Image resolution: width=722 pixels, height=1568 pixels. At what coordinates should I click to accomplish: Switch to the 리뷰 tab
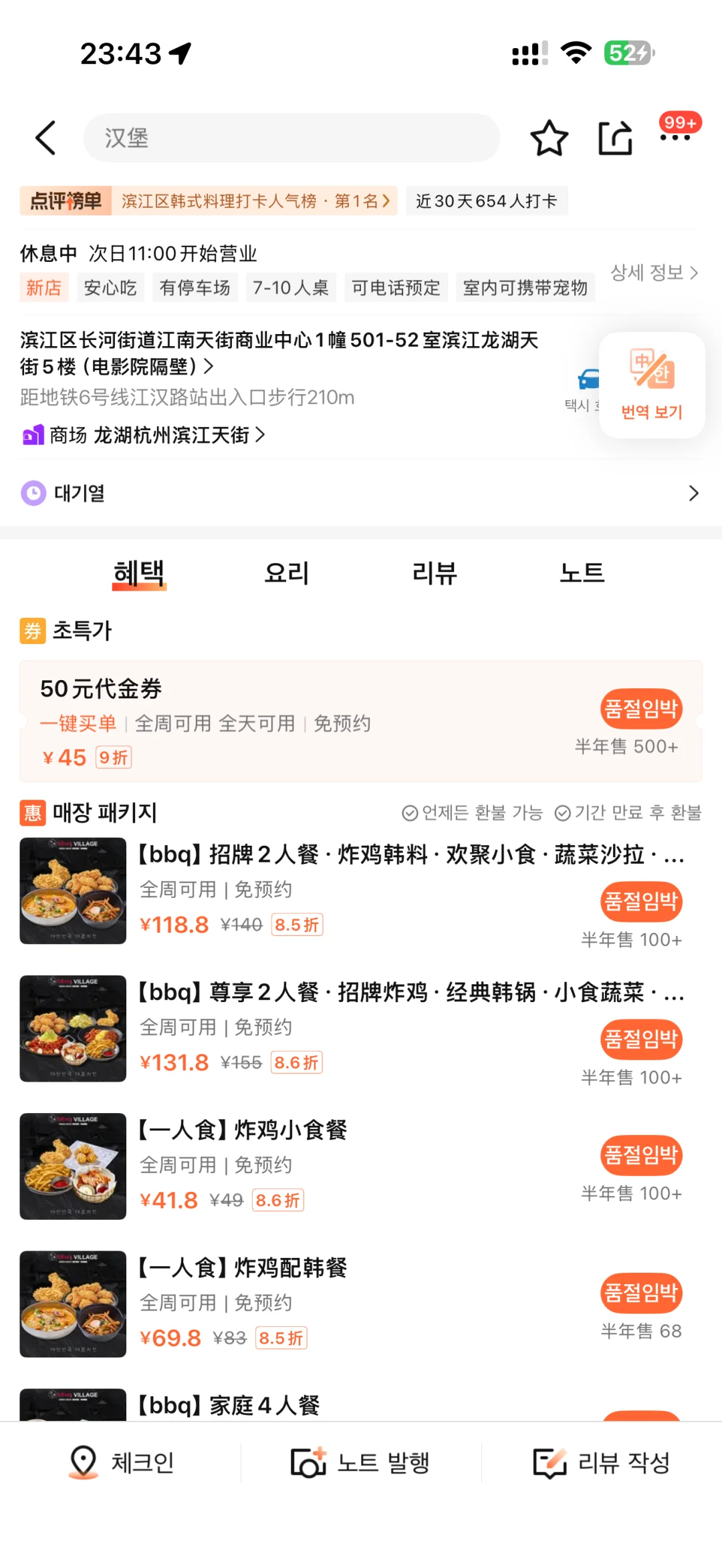tap(435, 573)
